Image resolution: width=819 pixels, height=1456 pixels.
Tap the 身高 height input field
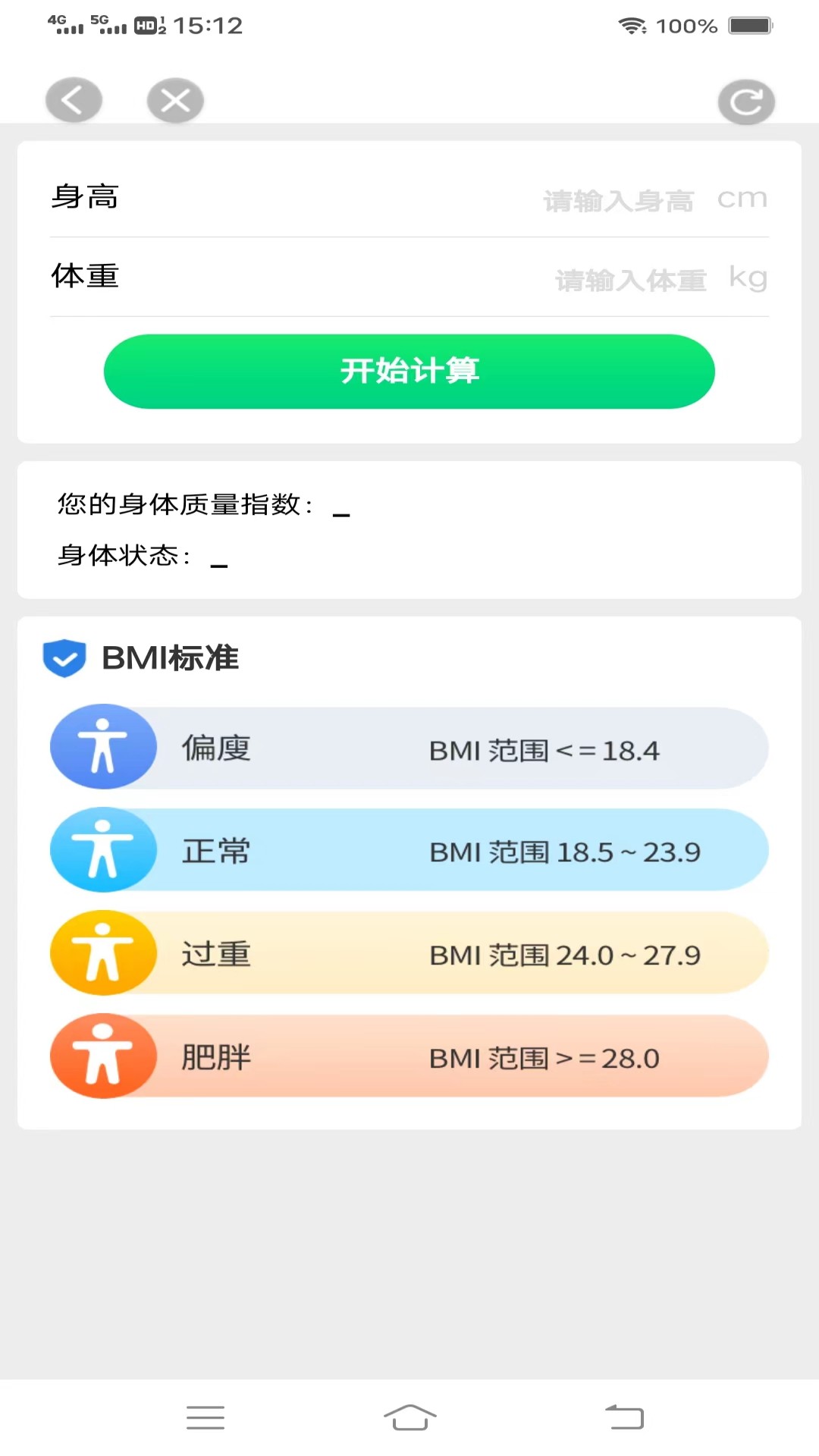pyautogui.click(x=620, y=199)
